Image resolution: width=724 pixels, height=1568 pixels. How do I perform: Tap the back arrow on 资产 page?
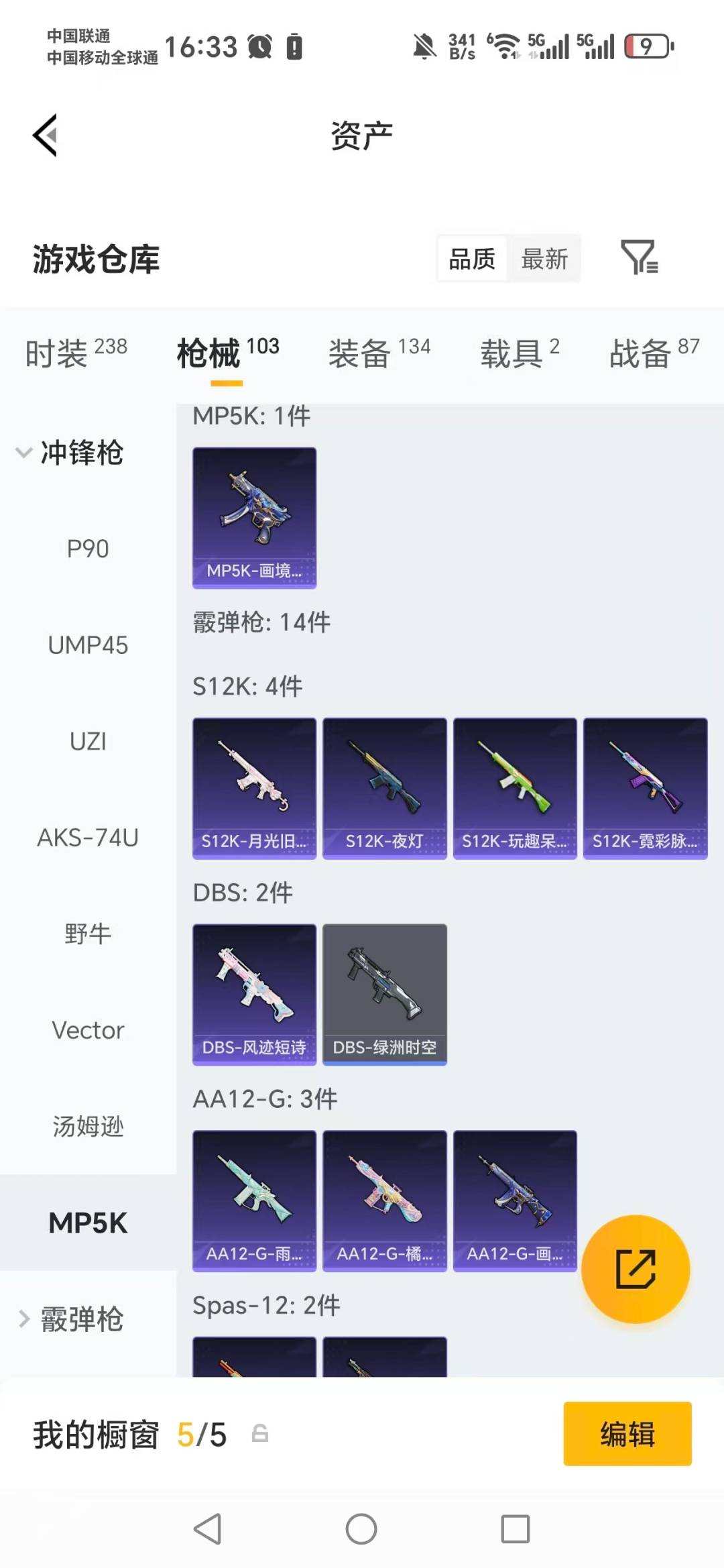pyautogui.click(x=45, y=134)
